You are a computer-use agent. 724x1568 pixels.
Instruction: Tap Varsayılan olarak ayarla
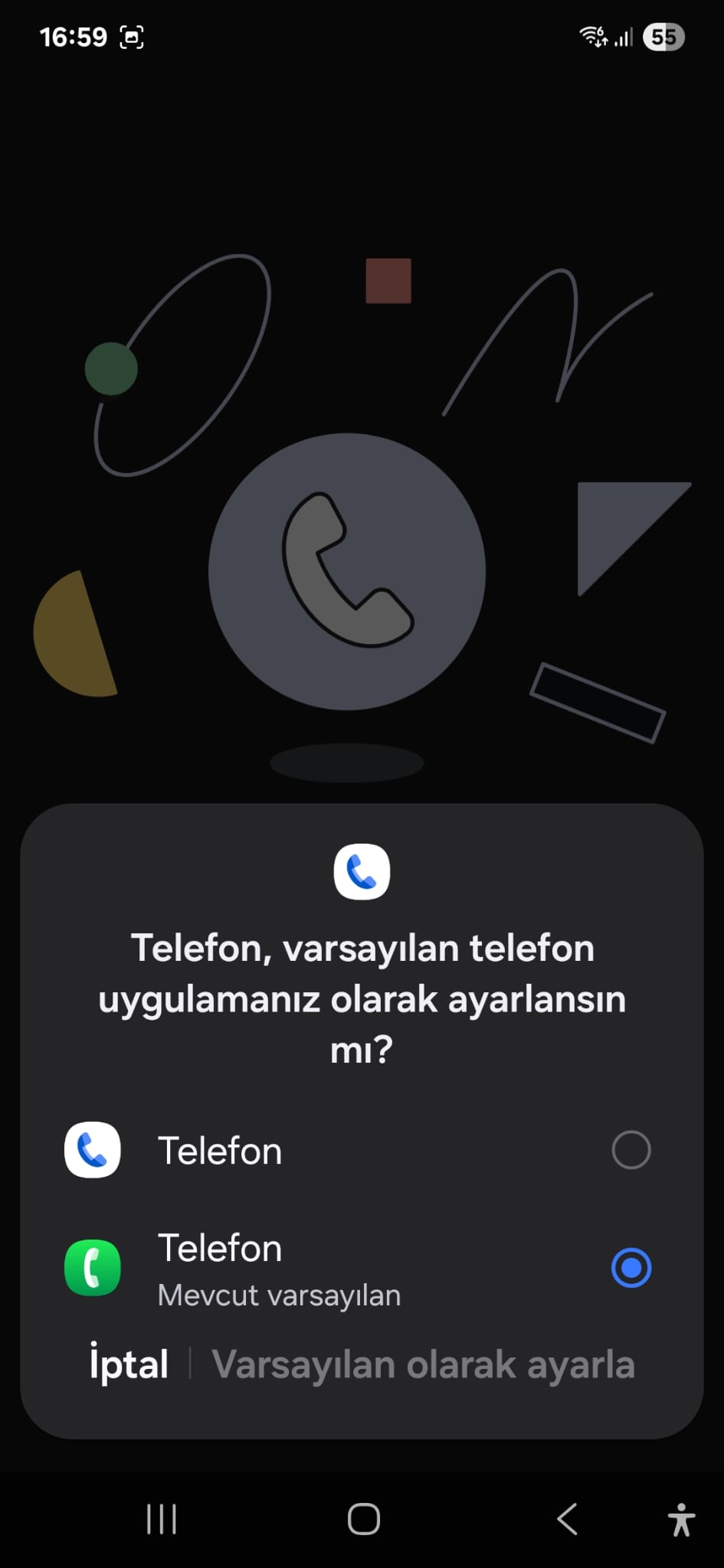pos(423,1364)
